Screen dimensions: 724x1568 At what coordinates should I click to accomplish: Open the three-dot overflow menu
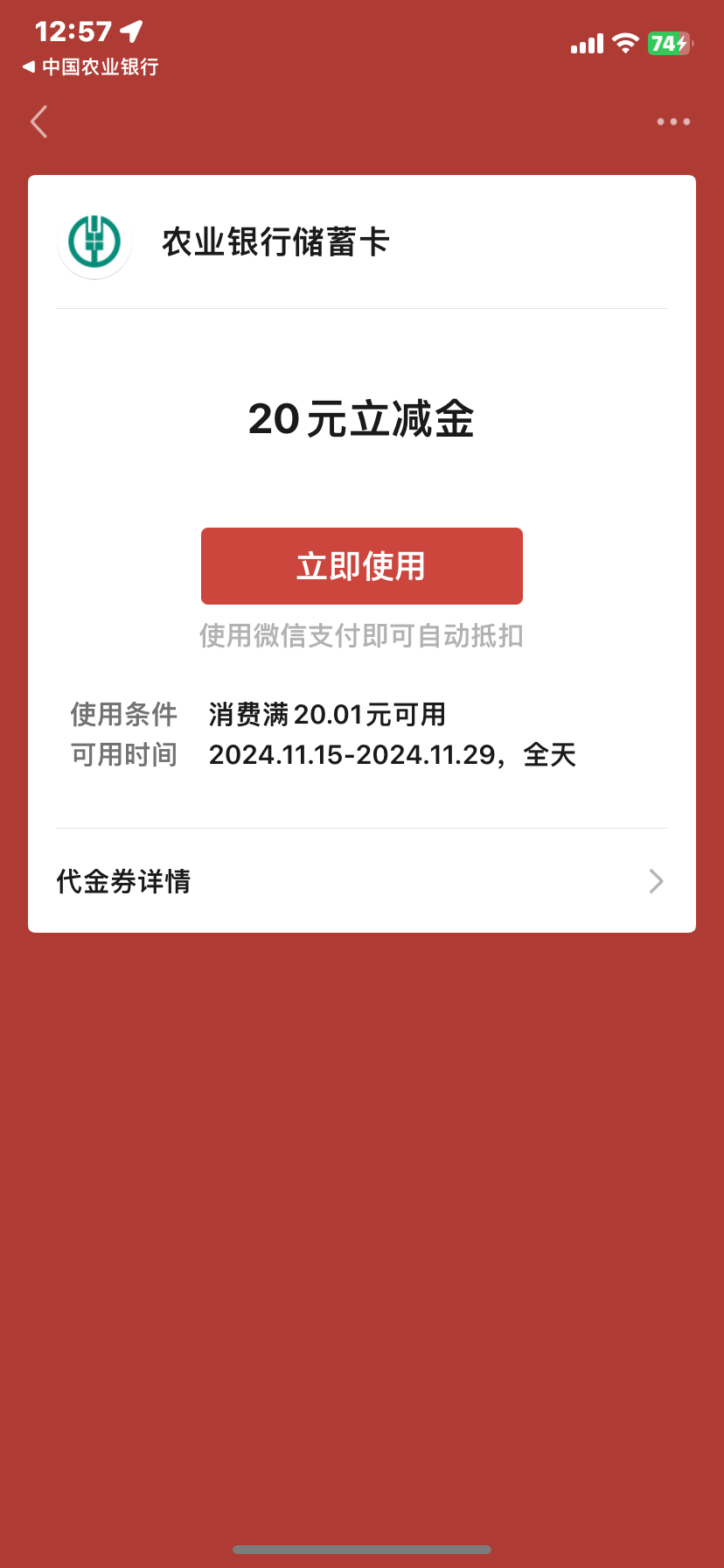pyautogui.click(x=673, y=122)
